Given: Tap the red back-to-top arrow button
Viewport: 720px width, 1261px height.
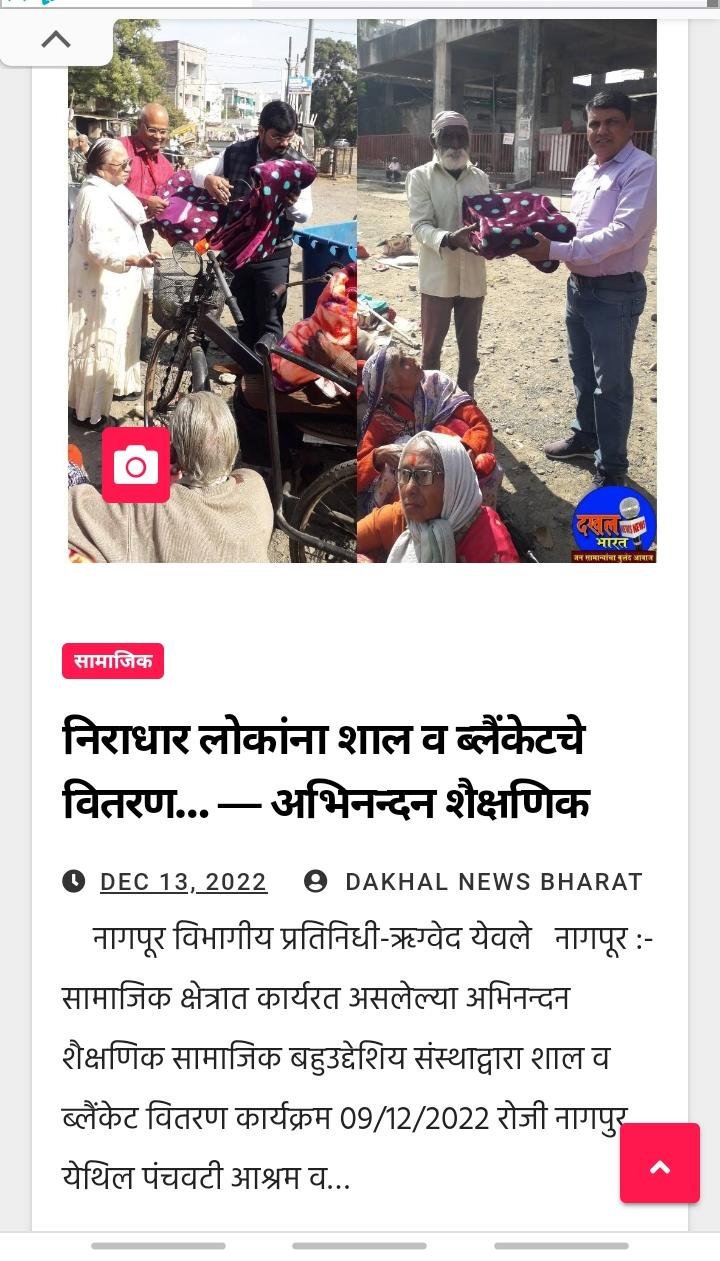Looking at the screenshot, I should click(x=660, y=1163).
